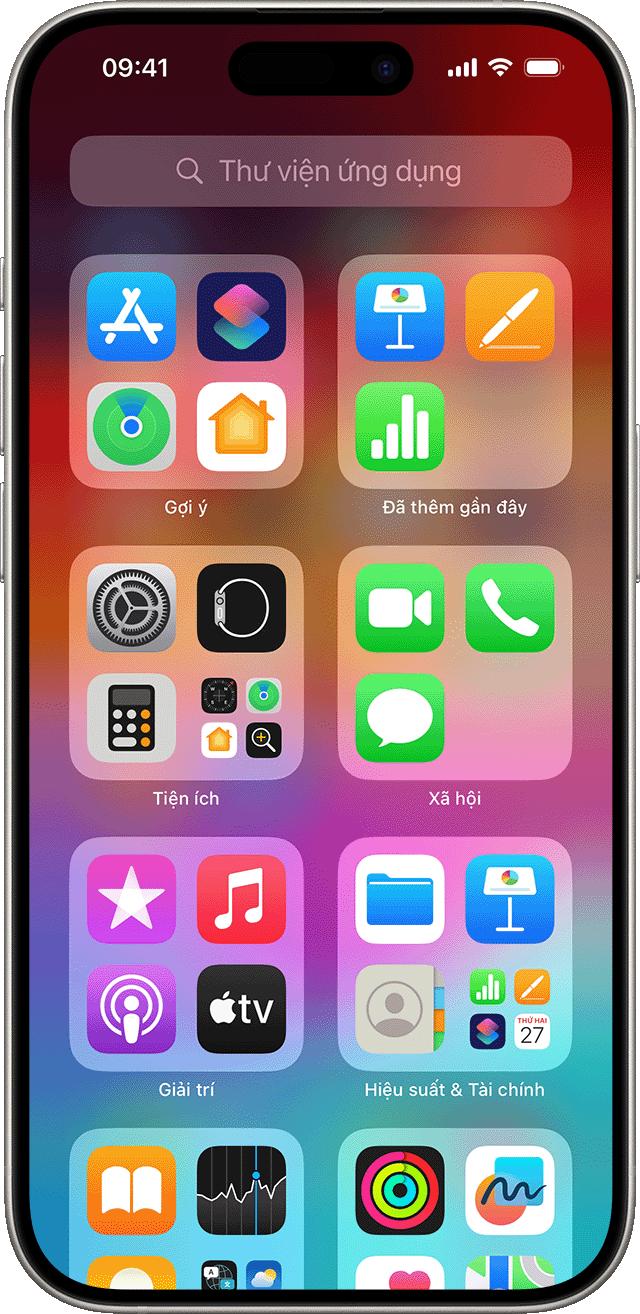This screenshot has height=1314, width=640.
Task: Open the Watch app
Action: pyautogui.click(x=241, y=608)
